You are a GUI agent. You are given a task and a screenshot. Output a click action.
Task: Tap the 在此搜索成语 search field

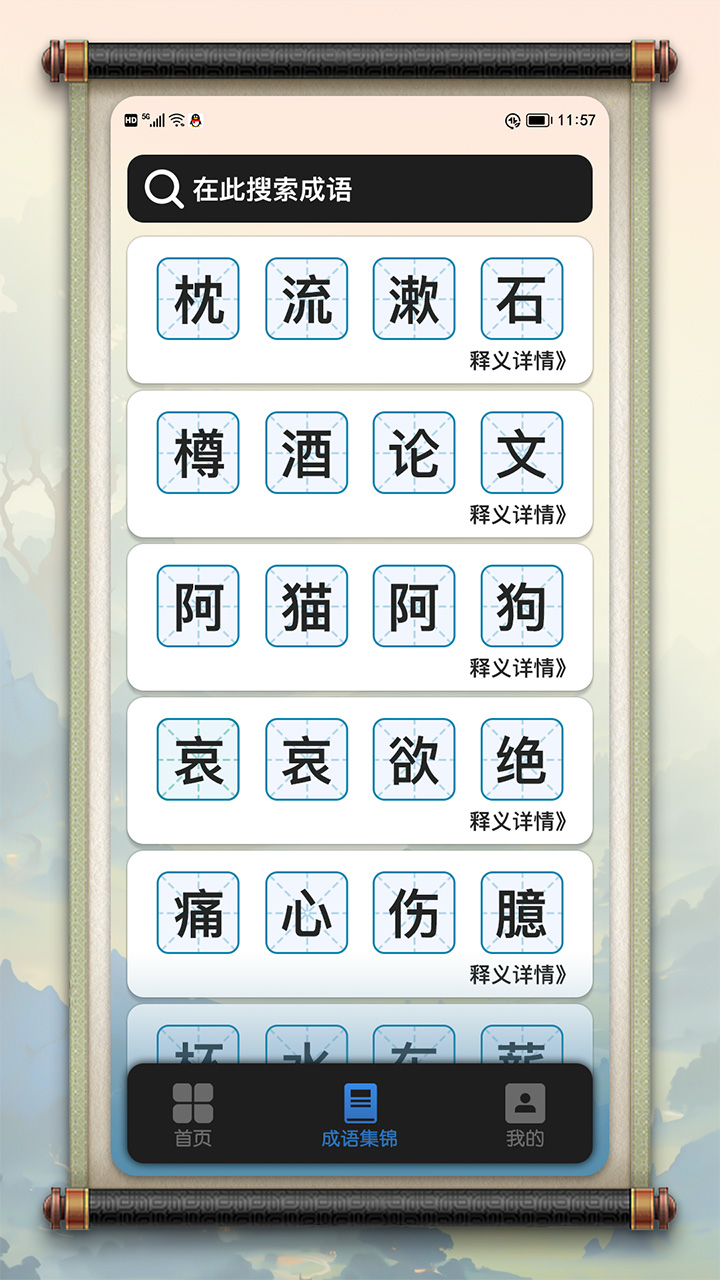[x=360, y=189]
